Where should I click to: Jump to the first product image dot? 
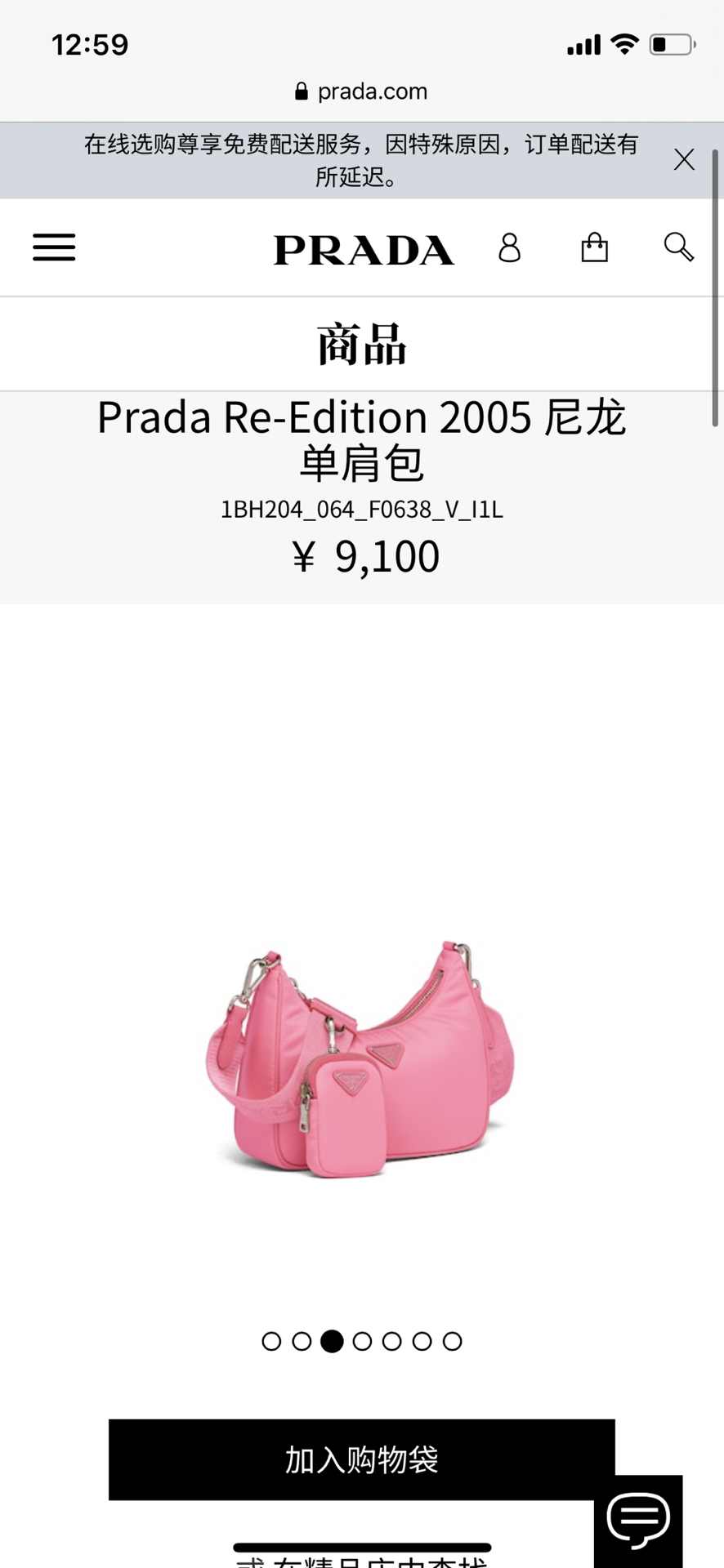(x=271, y=1341)
